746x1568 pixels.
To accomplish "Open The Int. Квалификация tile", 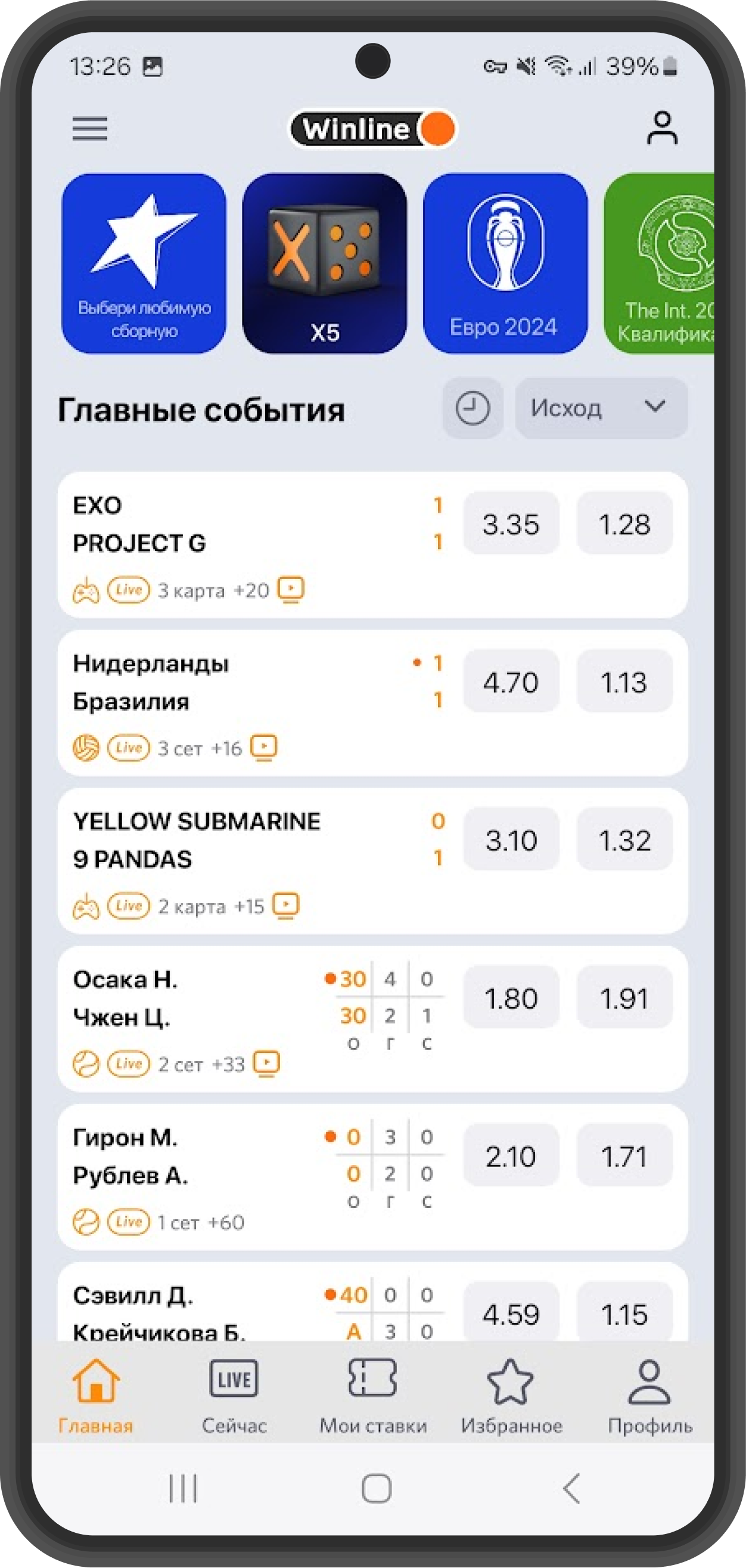I will (x=659, y=263).
